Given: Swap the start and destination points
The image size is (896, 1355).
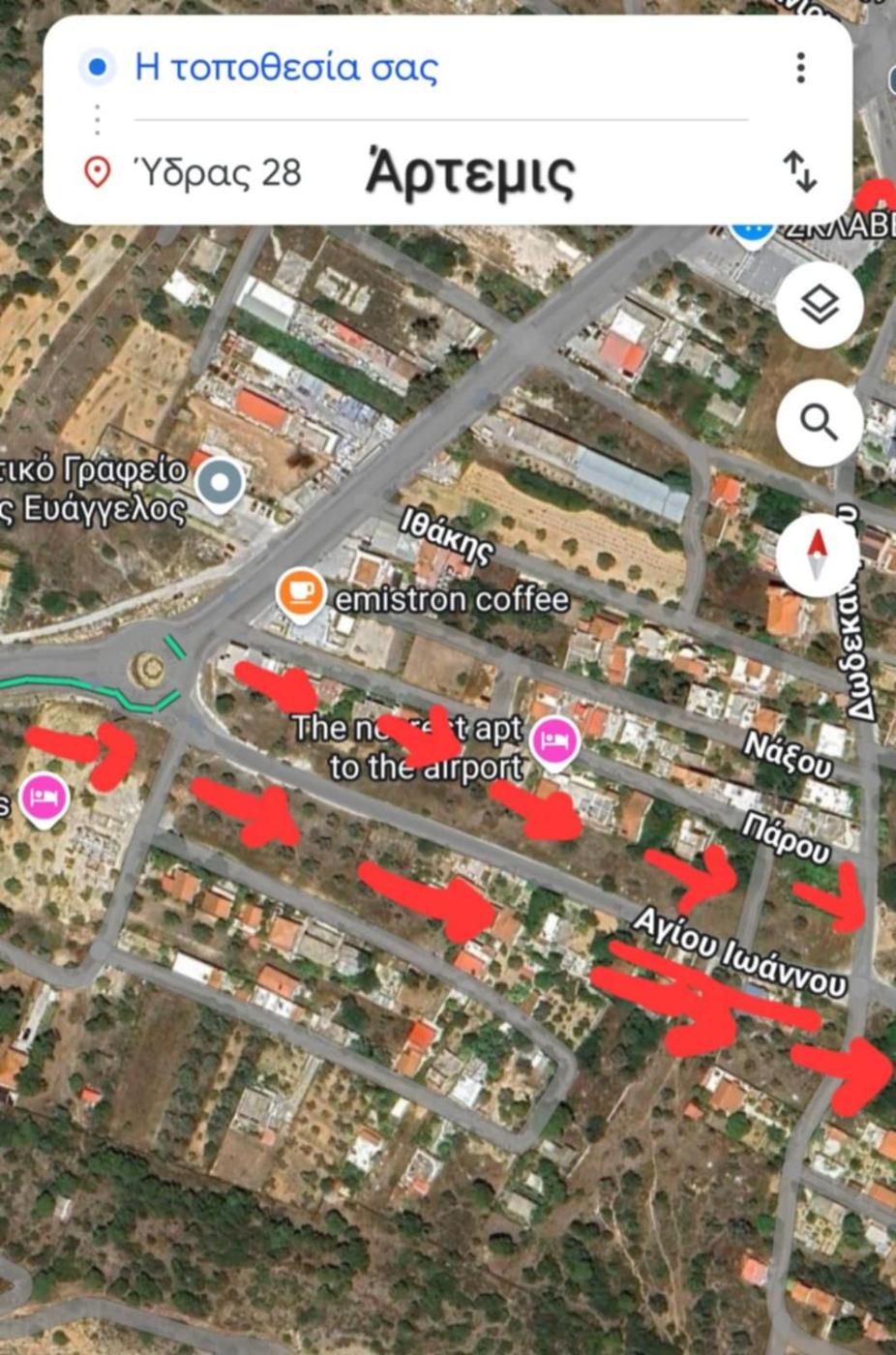Looking at the screenshot, I should click(x=800, y=171).
